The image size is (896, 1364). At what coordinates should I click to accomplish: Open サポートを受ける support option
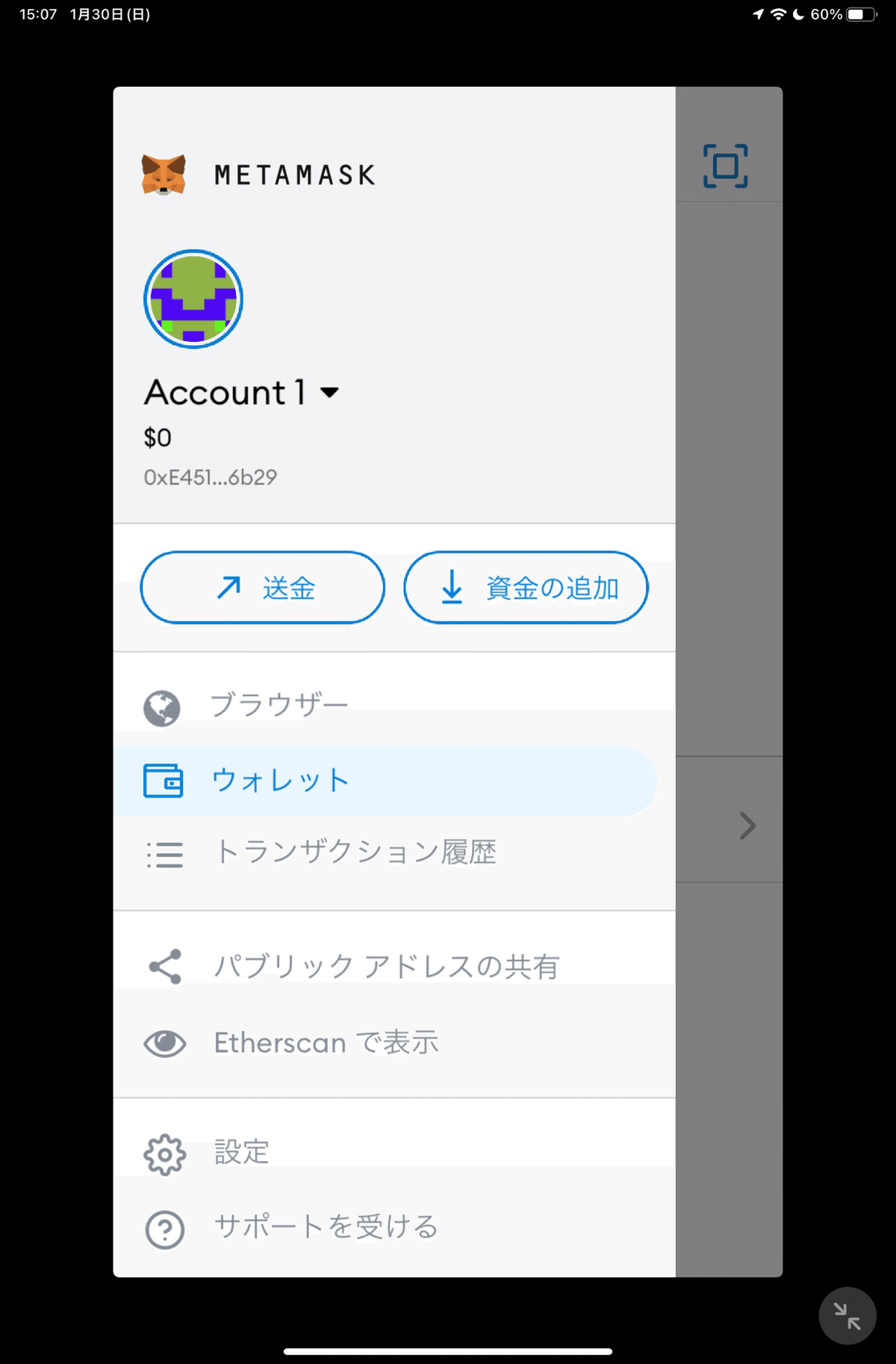click(326, 1227)
